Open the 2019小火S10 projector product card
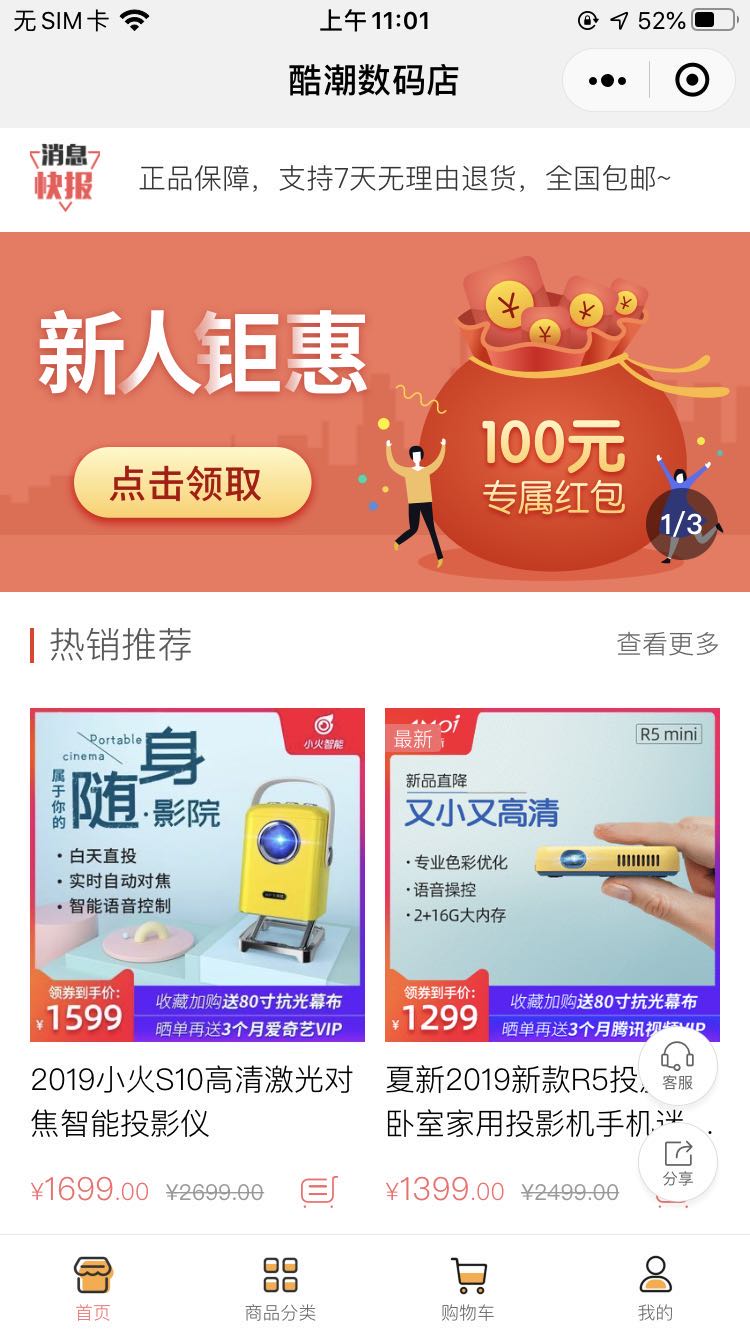Screen dimensions: 750x1334 (197, 875)
